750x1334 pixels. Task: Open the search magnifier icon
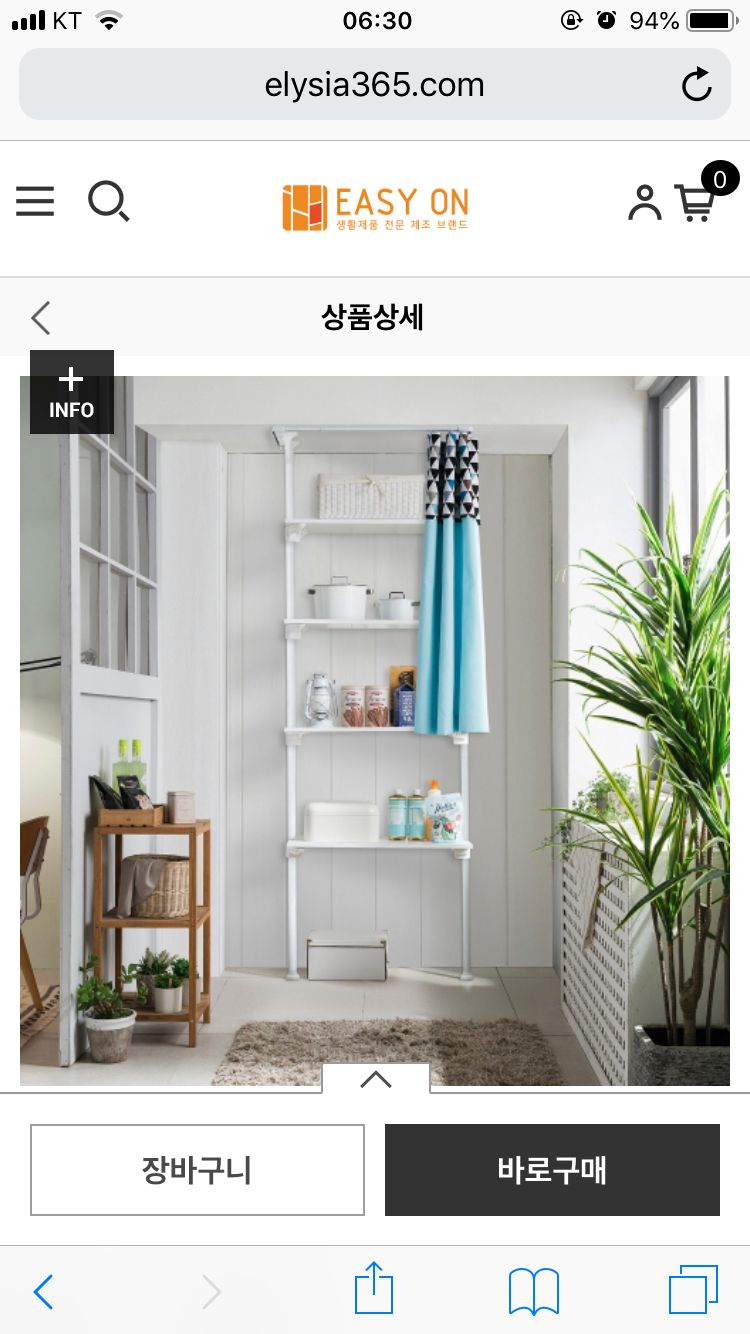coord(108,202)
